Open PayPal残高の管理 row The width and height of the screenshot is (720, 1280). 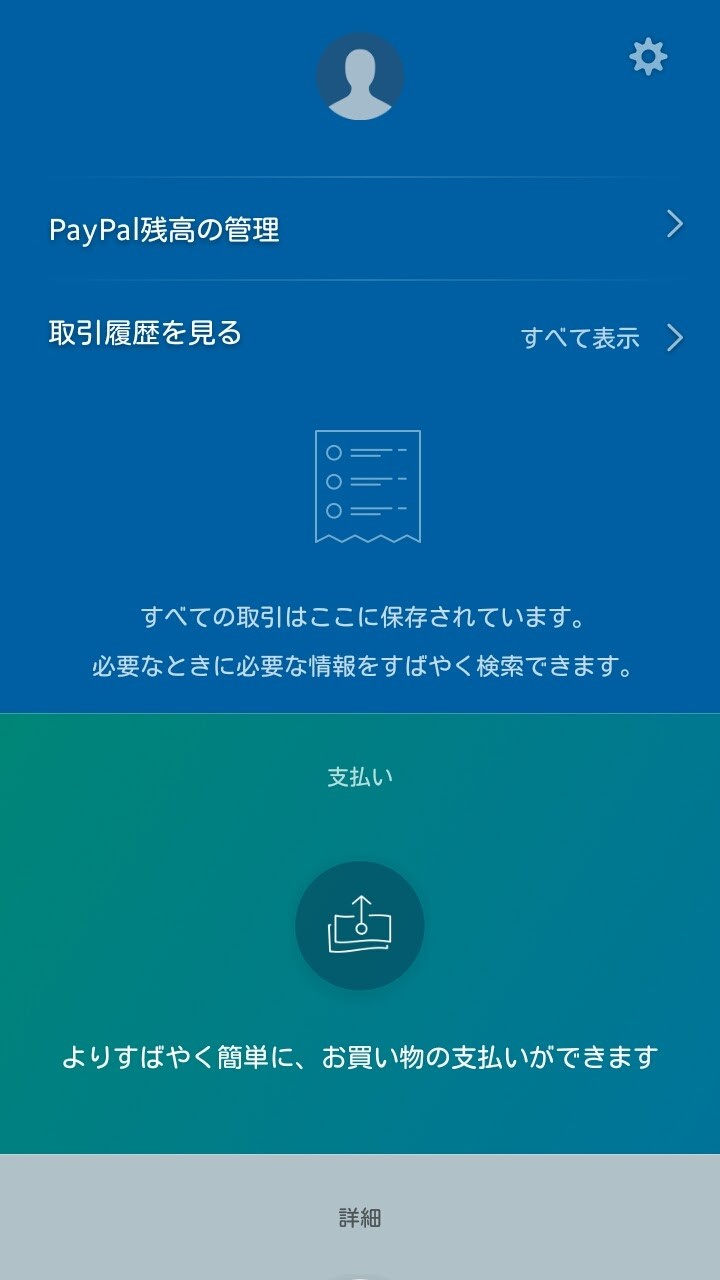point(360,229)
